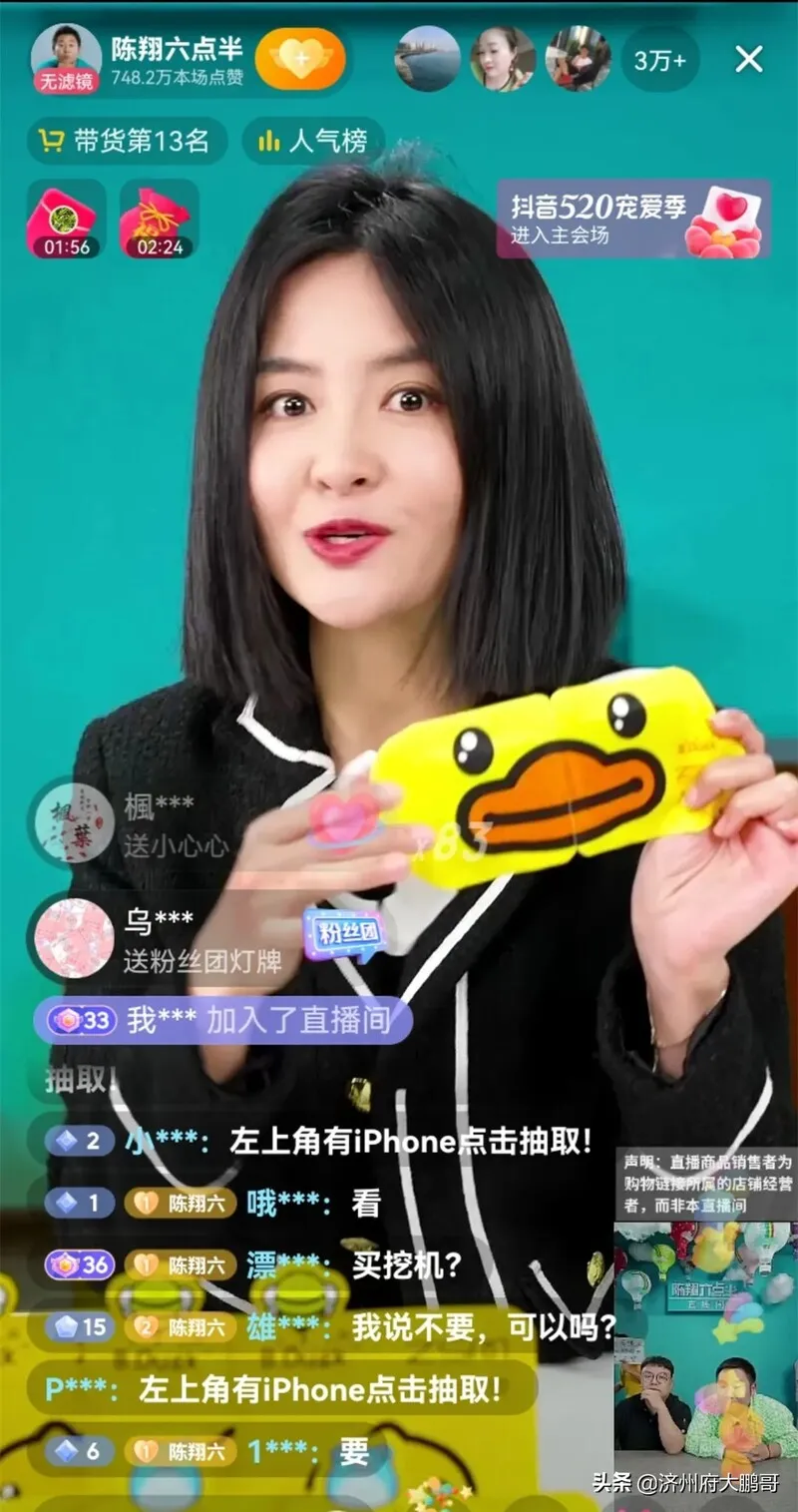Follow 陈翔六点半 with the orange heart button
798x1512 pixels.
pos(300,60)
